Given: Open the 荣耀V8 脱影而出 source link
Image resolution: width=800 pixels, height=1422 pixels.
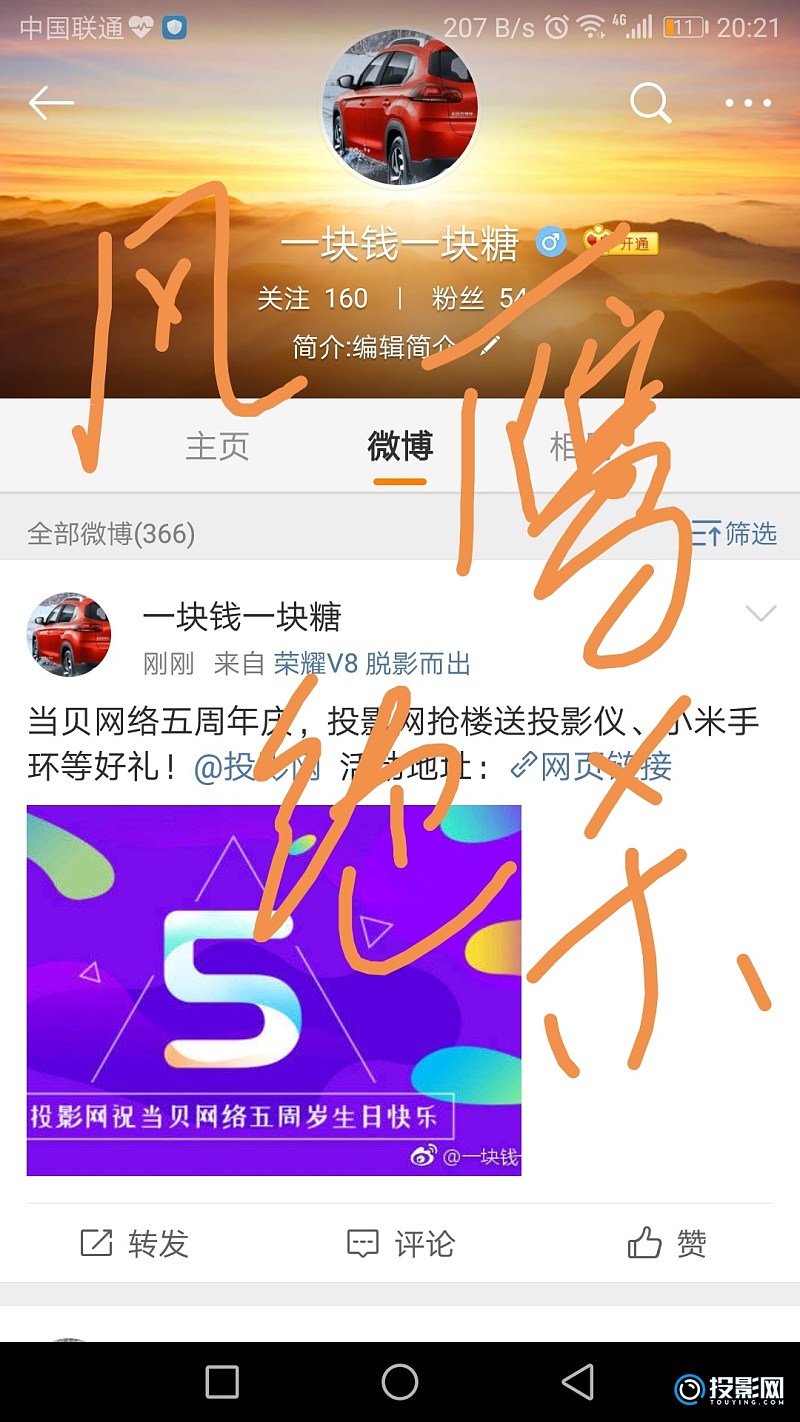Looking at the screenshot, I should click(x=372, y=663).
